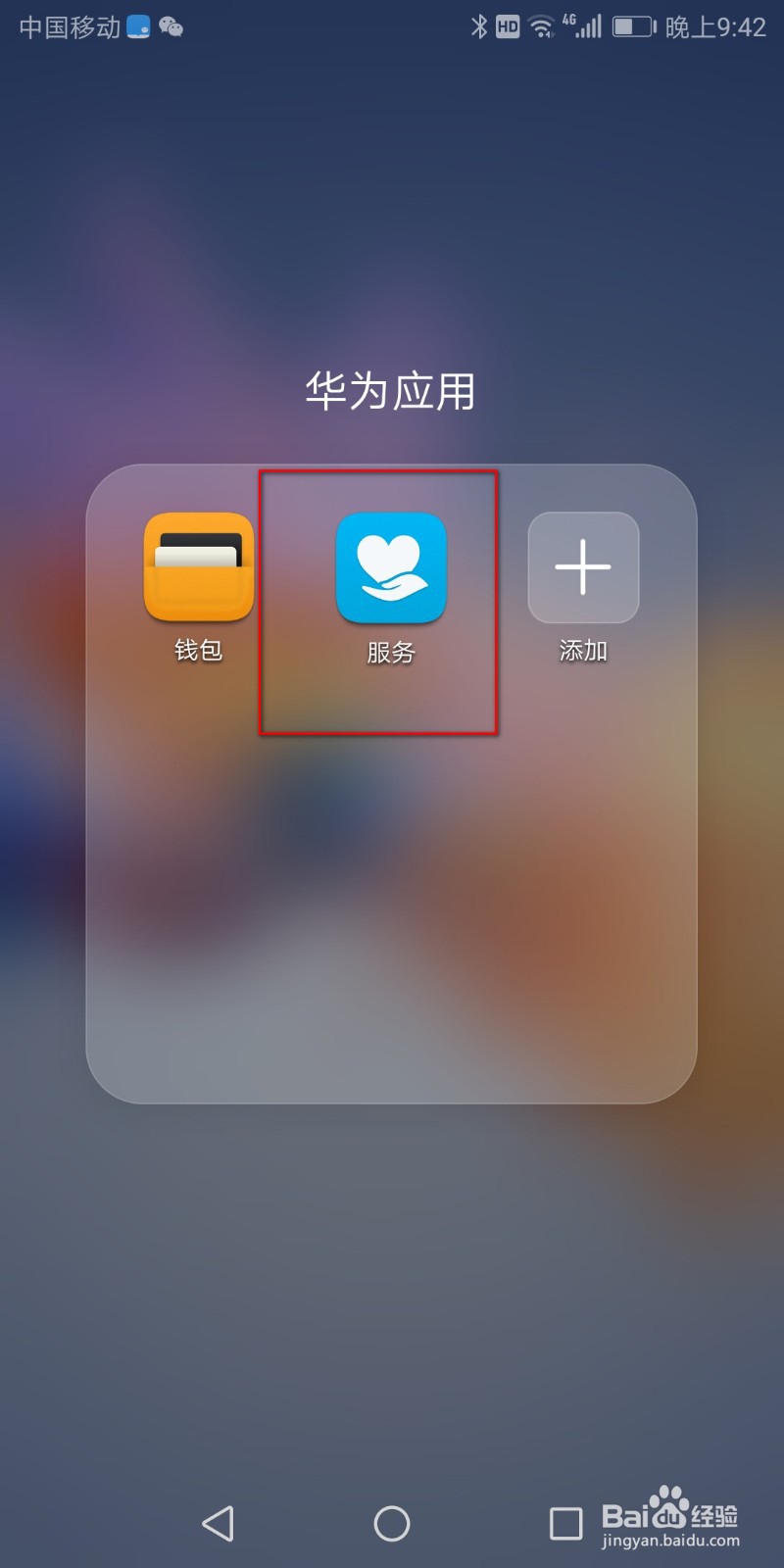Viewport: 784px width, 1568px height.
Task: Tap the Wi-Fi signal icon
Action: [x=541, y=26]
